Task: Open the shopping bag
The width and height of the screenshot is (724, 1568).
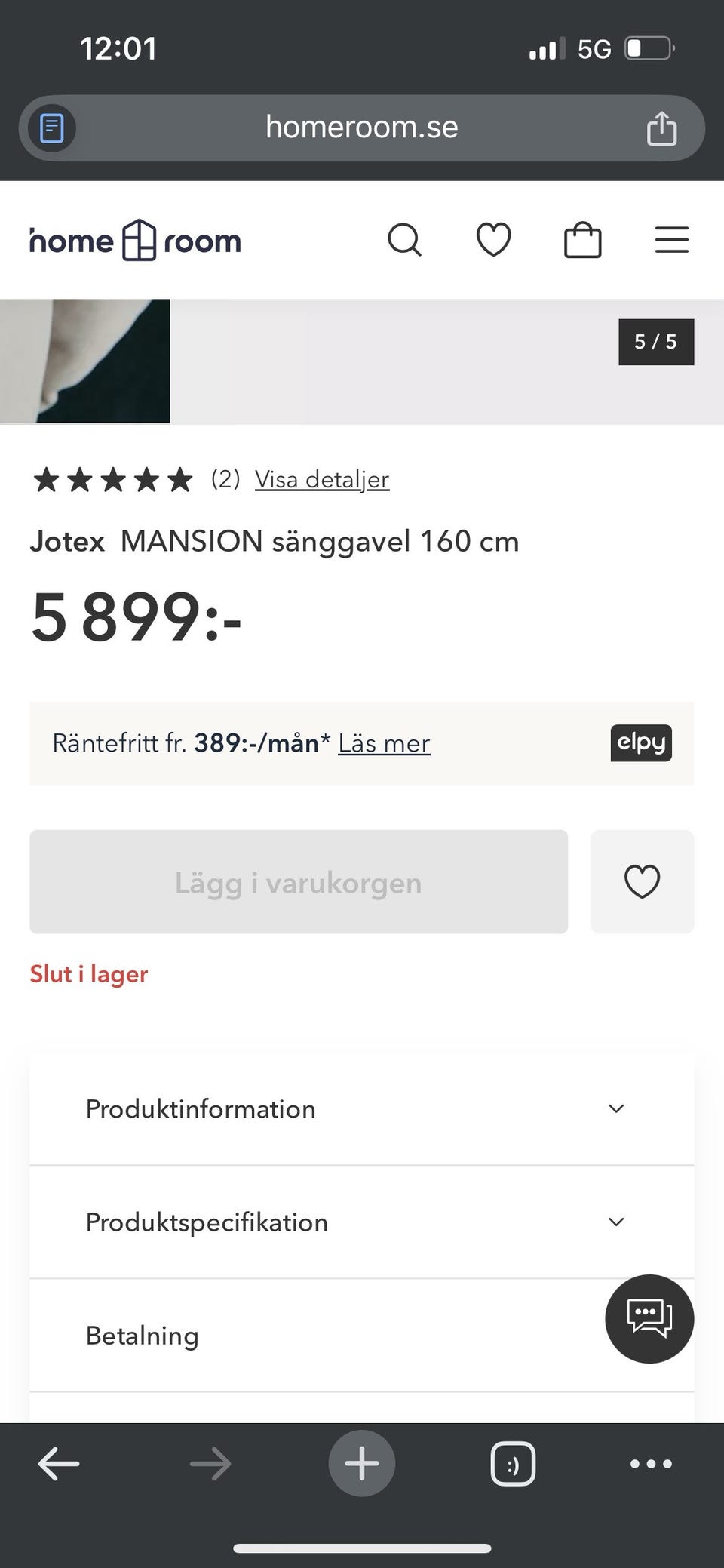Action: 583,241
